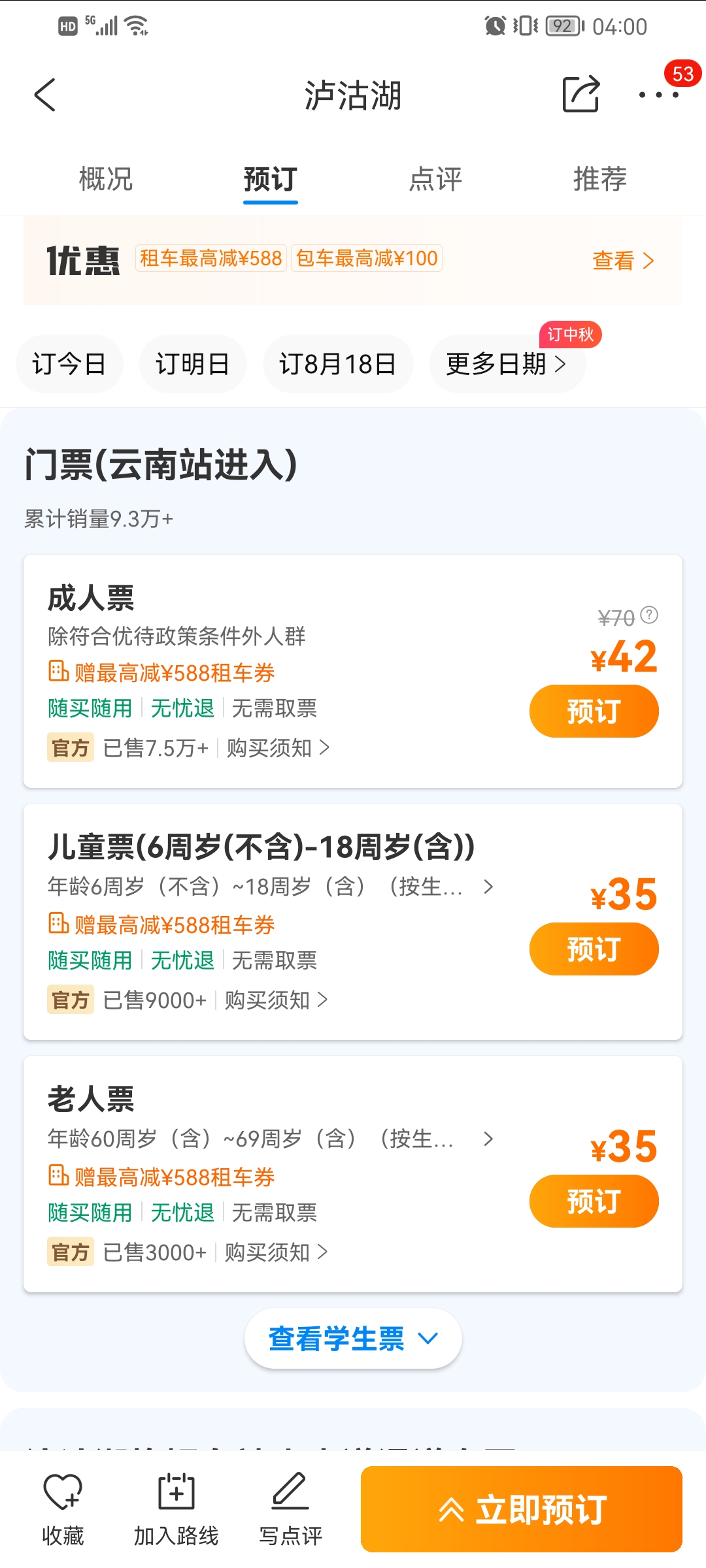Switch to the 点评 tab
The height and width of the screenshot is (1568, 706).
tap(435, 179)
